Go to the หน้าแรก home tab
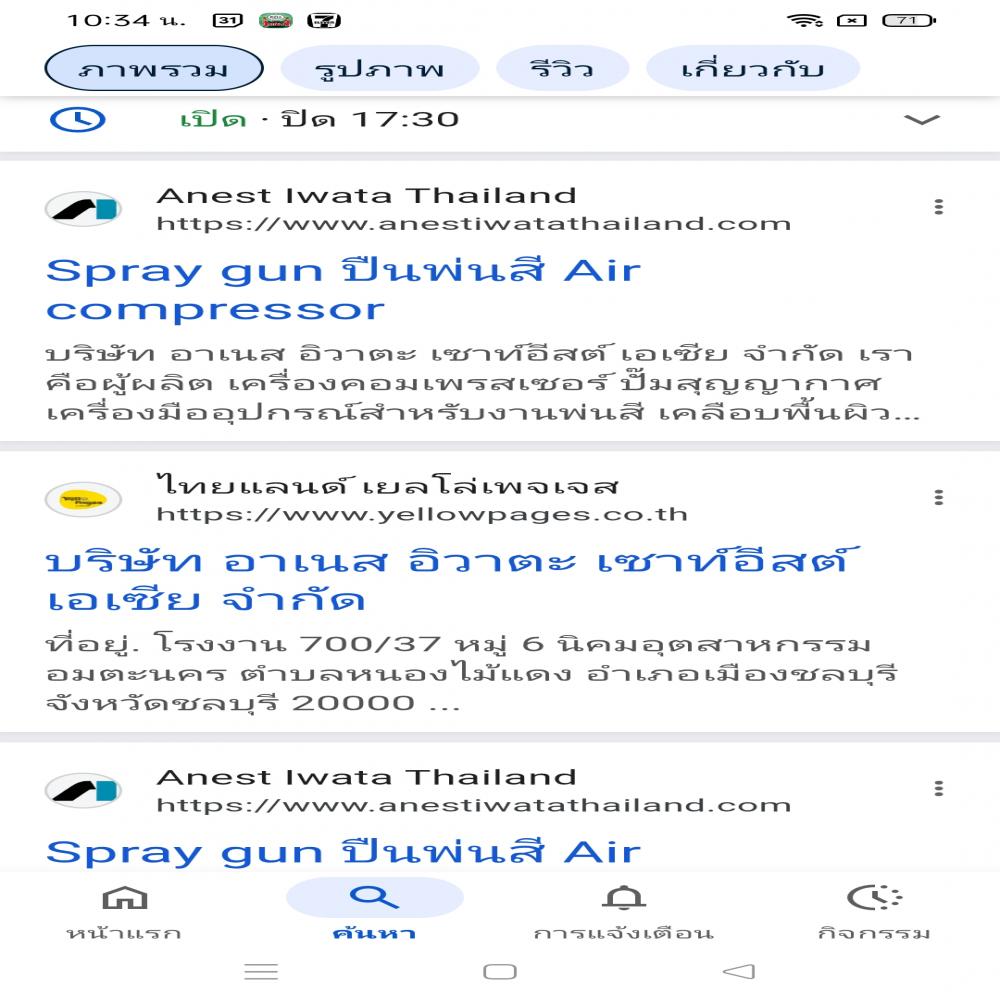 [124, 913]
